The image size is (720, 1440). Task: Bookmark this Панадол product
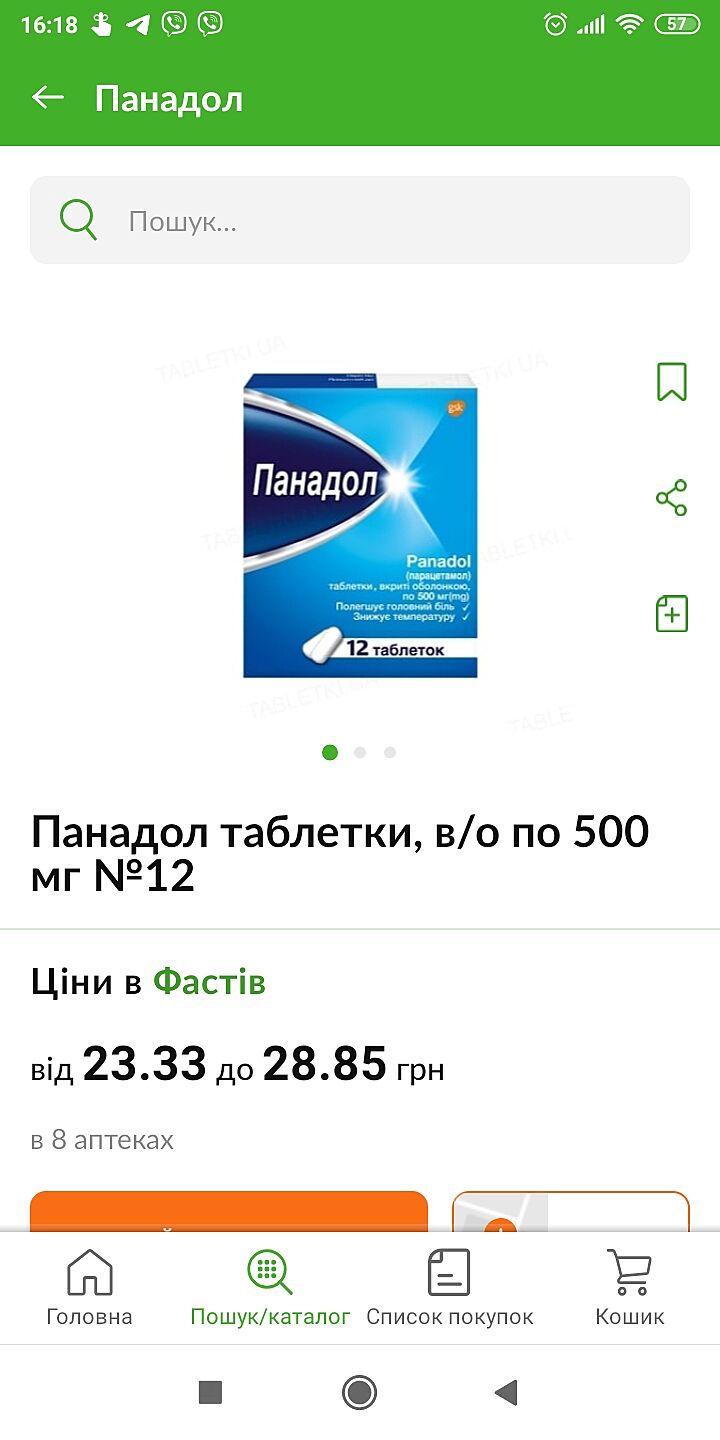tap(671, 382)
